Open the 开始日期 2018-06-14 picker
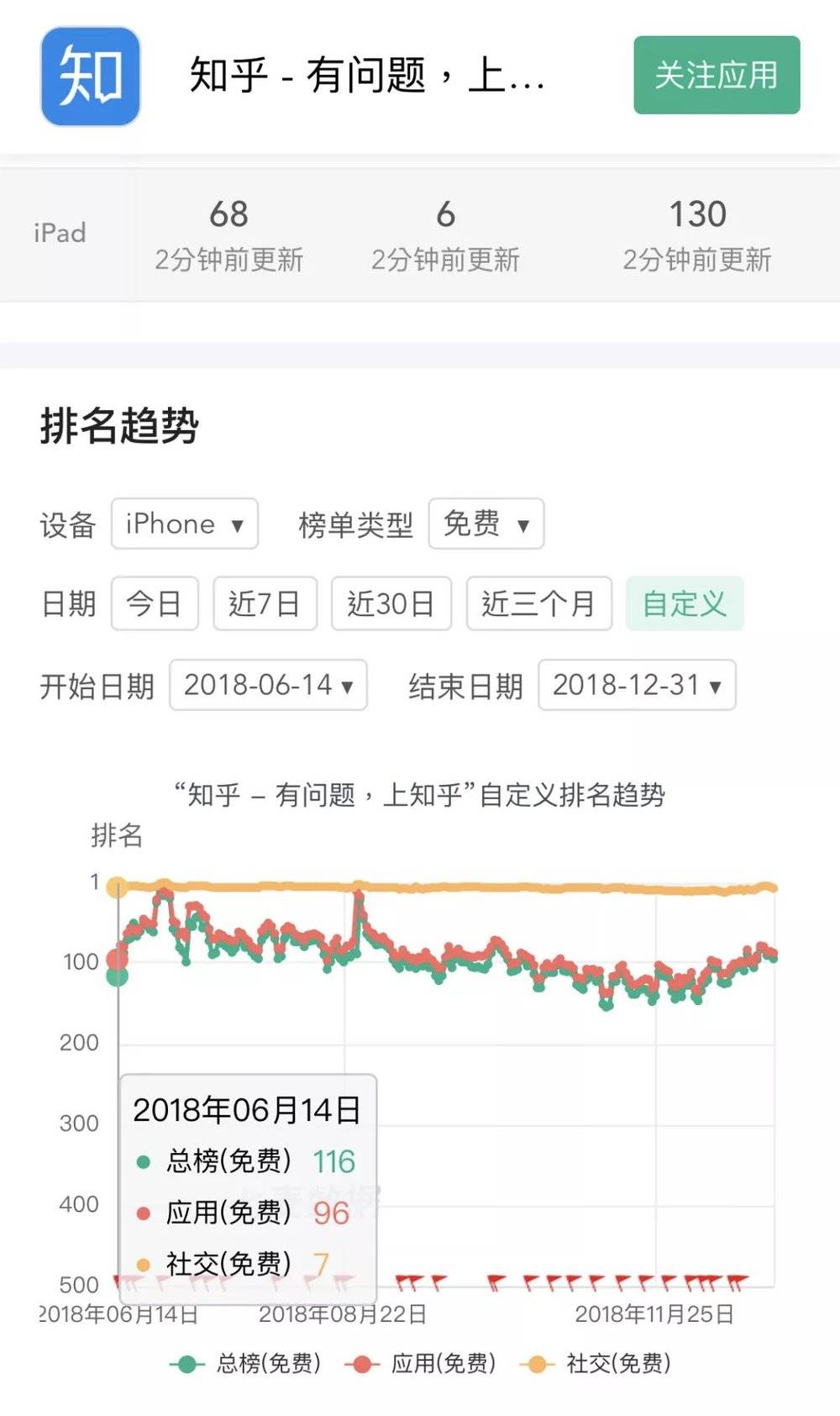Screen dimensions: 840x1416 (x=268, y=685)
